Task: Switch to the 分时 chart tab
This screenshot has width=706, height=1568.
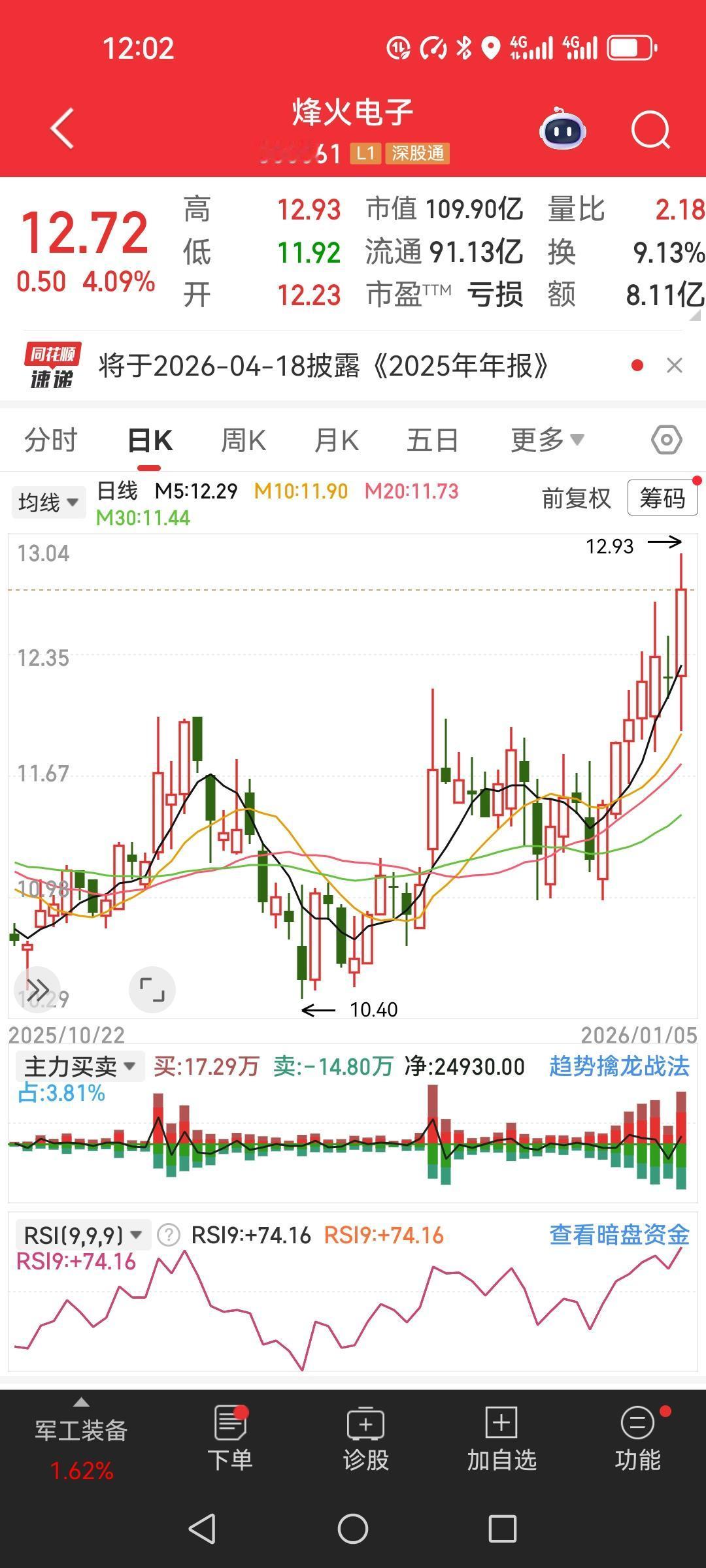Action: (51, 440)
